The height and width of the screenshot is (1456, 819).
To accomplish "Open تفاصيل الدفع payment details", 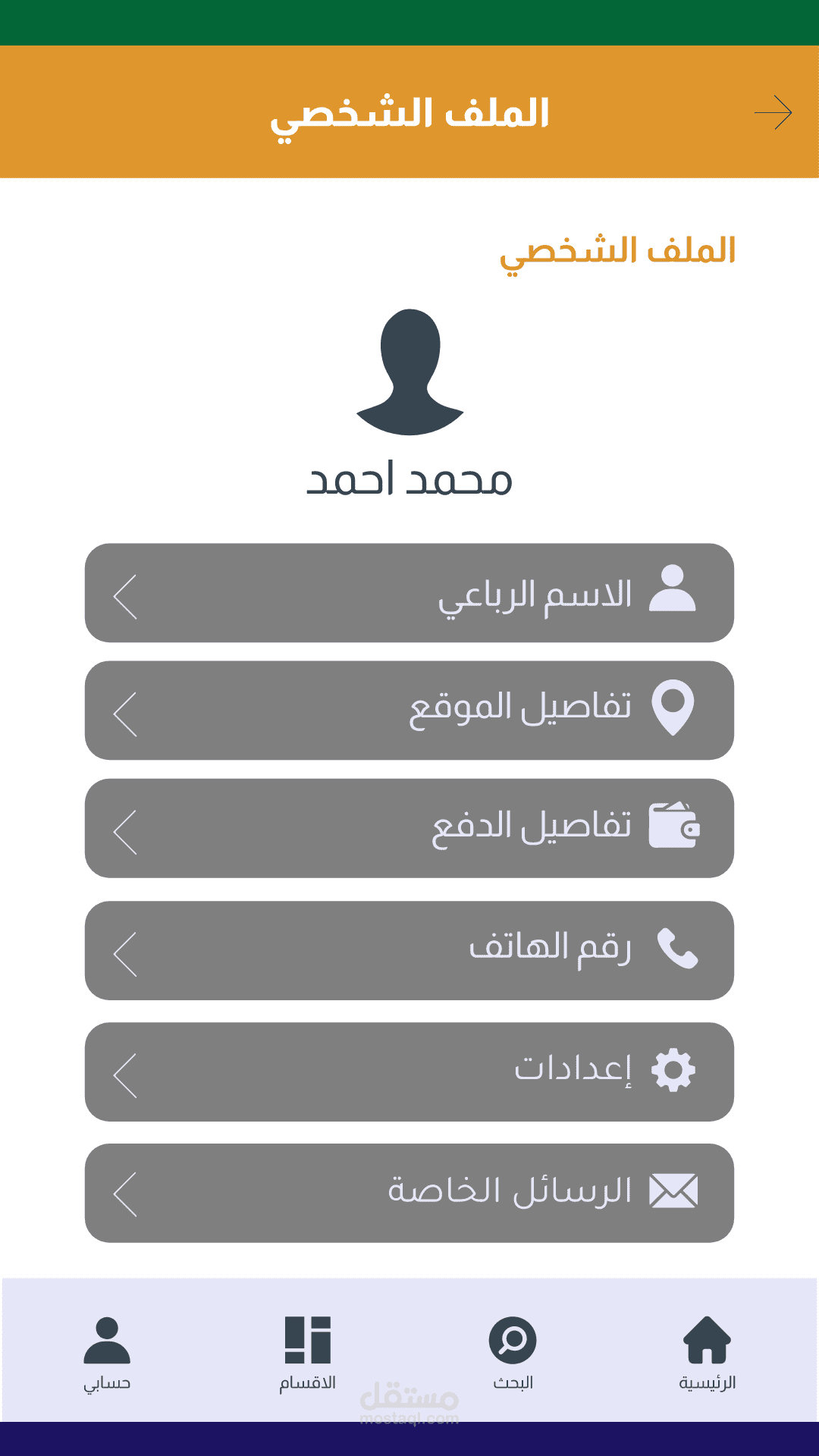I will 409,828.
